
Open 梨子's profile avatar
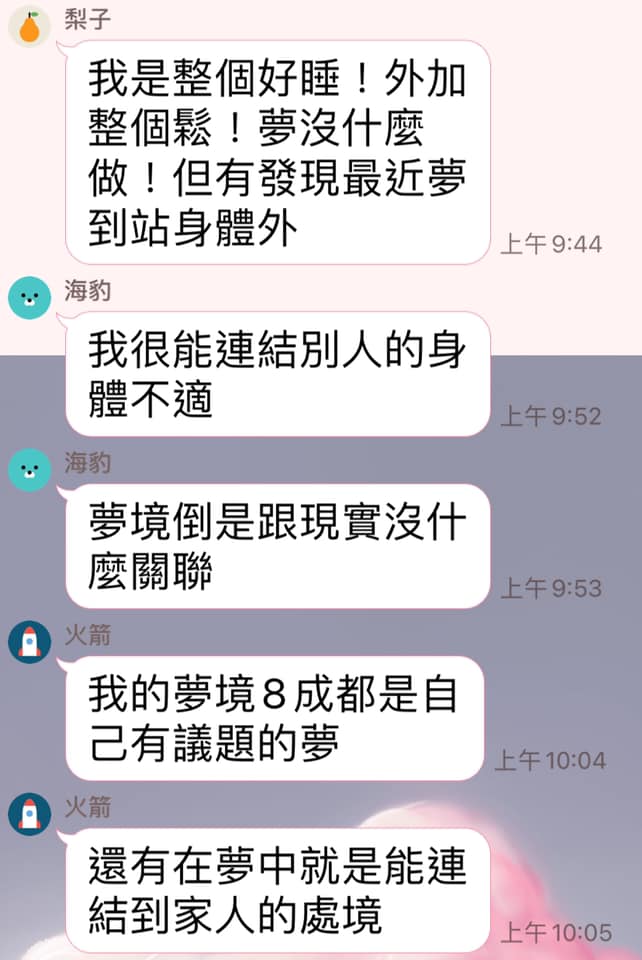[x=30, y=26]
